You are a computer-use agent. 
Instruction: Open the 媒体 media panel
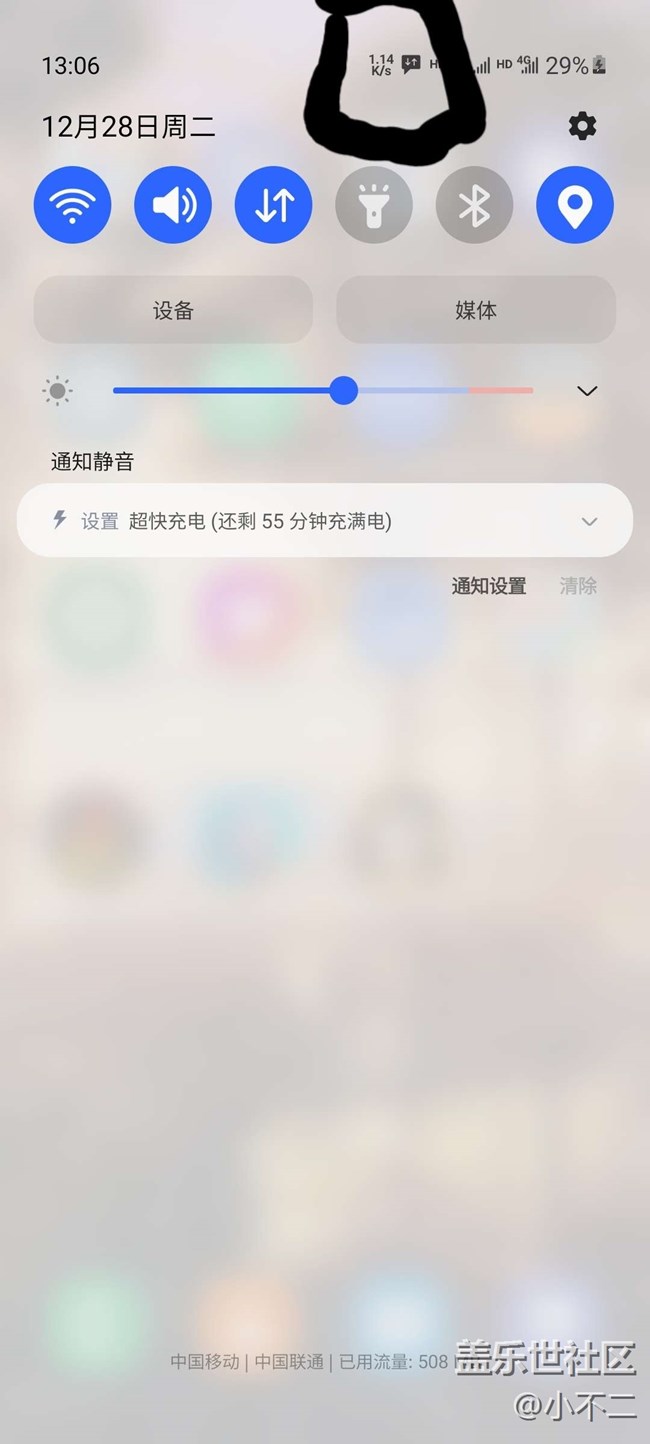pos(475,310)
